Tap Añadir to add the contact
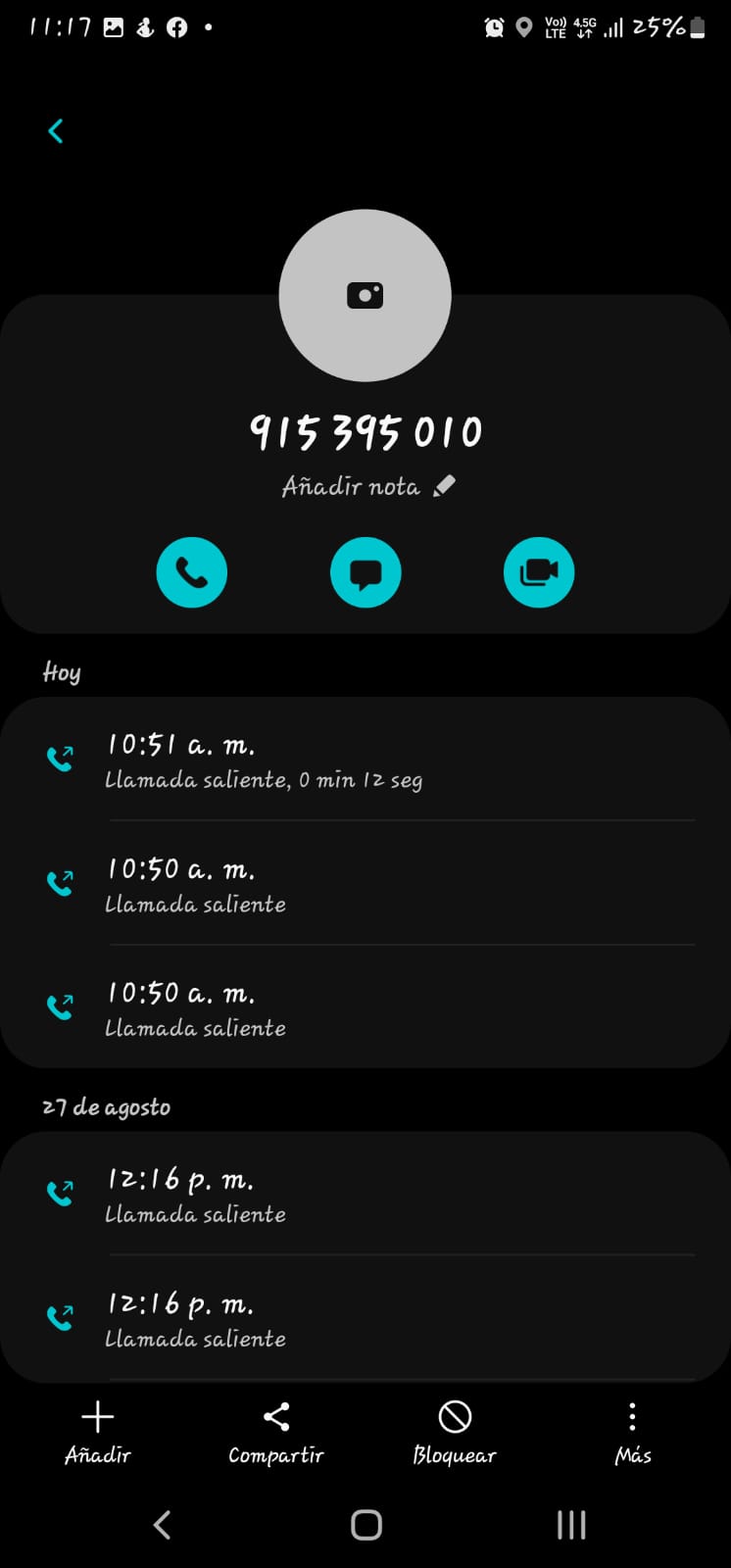This screenshot has height=1568, width=731. click(97, 1433)
